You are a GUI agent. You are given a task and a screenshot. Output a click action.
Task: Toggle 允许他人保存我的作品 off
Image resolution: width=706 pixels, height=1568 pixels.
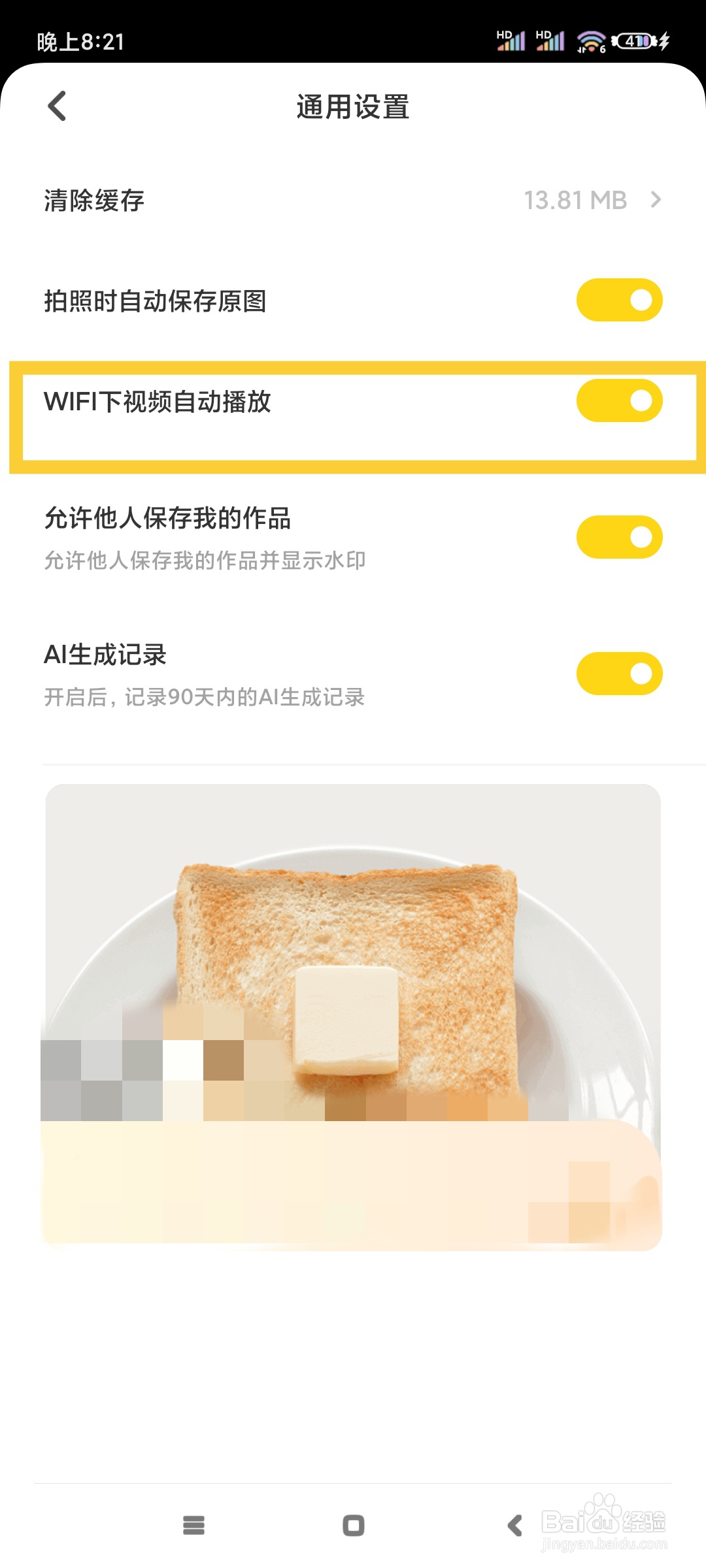(x=619, y=536)
